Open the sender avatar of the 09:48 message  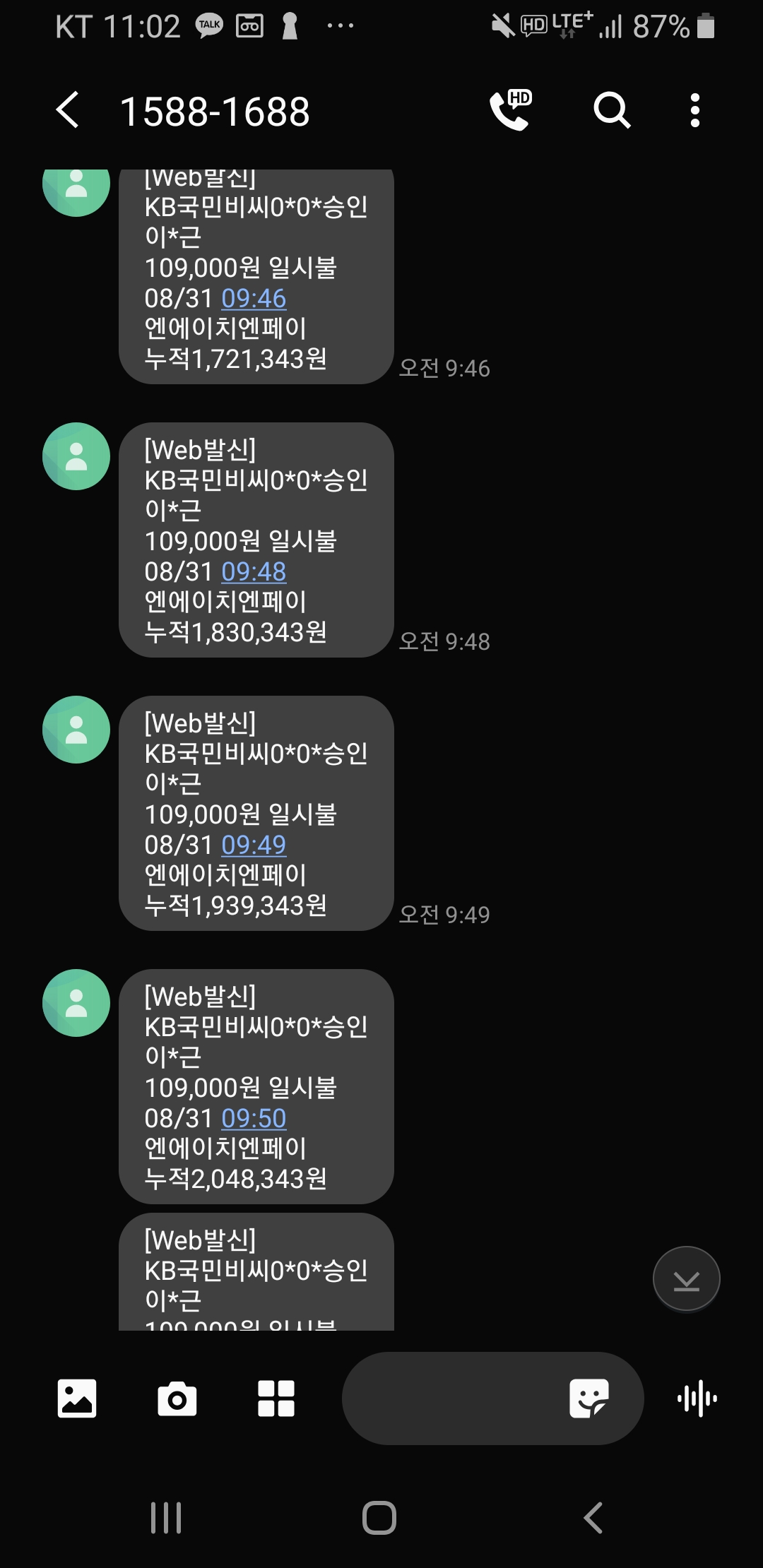(76, 456)
